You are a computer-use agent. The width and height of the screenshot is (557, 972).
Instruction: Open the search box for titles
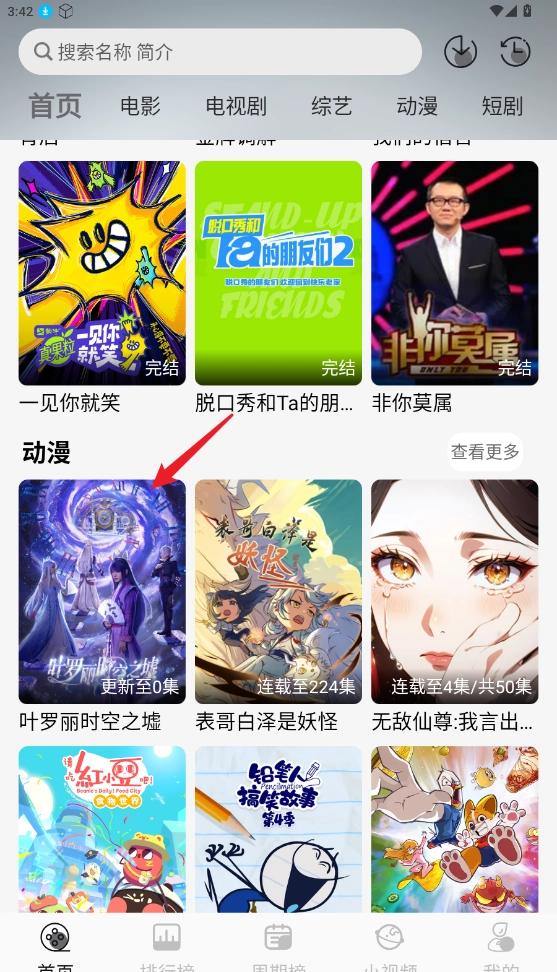tap(220, 52)
